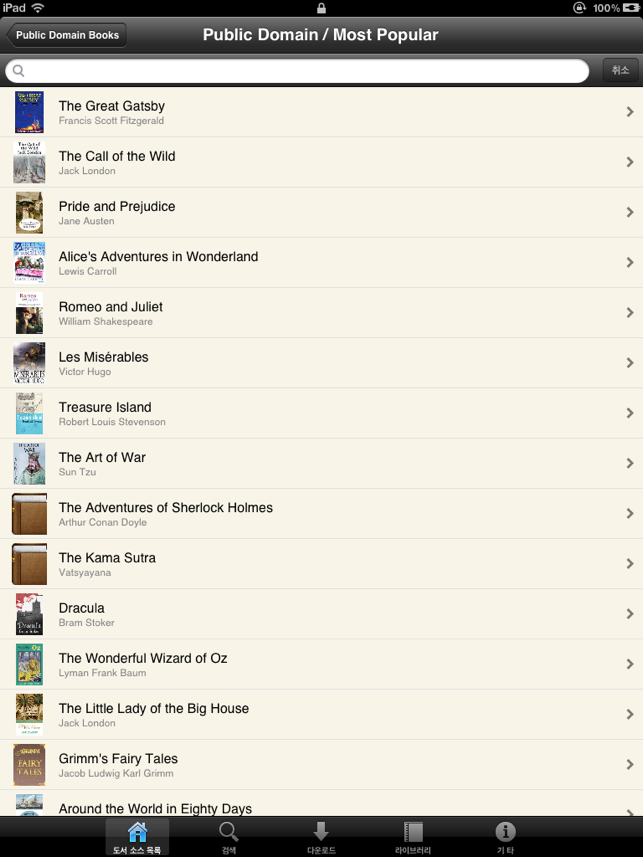The width and height of the screenshot is (643, 857).
Task: Open The Great Gatsby
Action: click(x=320, y=112)
